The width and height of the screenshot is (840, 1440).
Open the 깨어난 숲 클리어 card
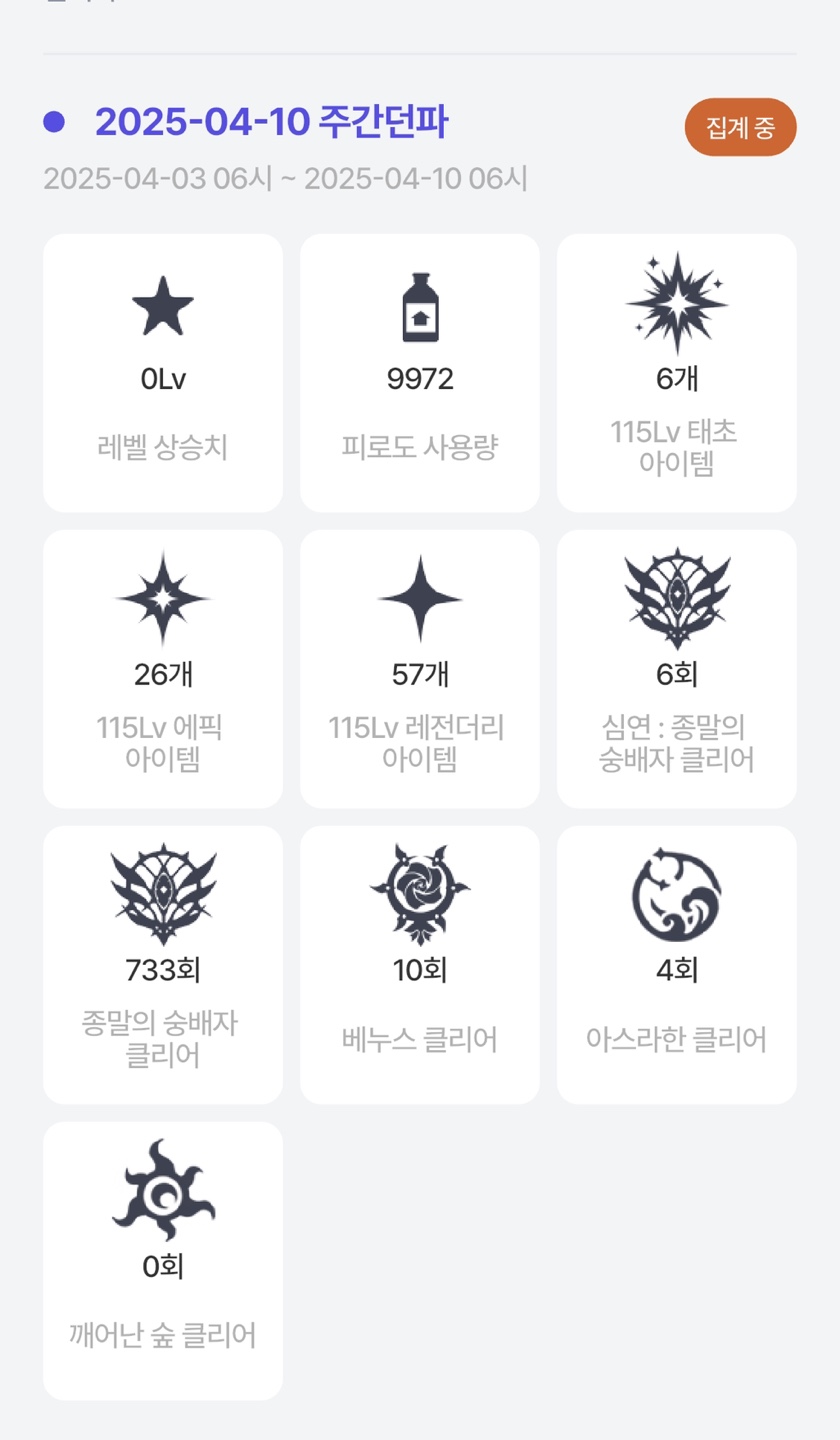(163, 1261)
